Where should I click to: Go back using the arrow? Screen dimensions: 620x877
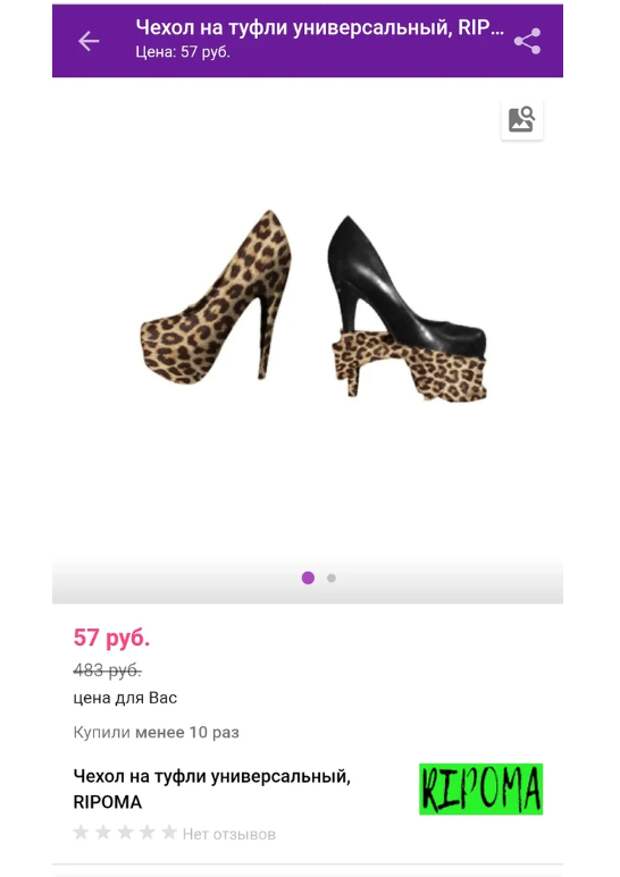(89, 41)
